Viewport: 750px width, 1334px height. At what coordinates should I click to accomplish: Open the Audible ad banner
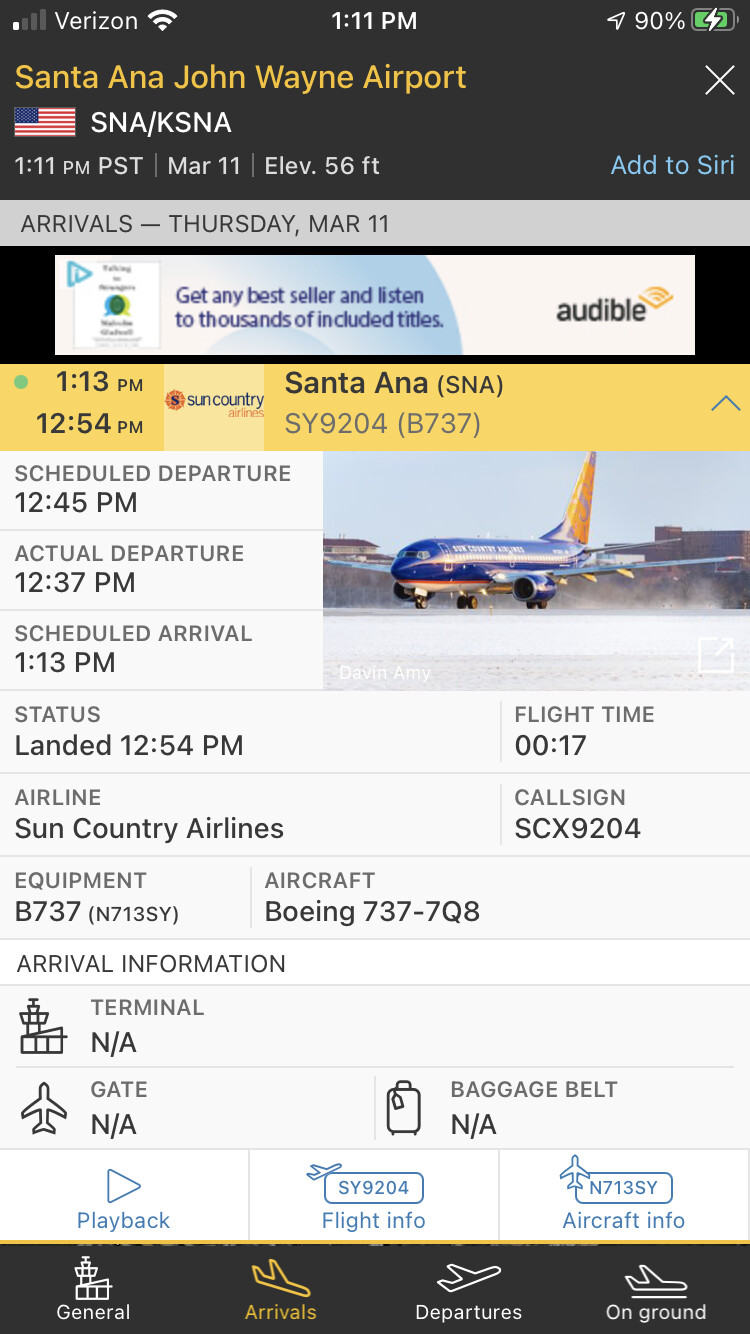(375, 305)
